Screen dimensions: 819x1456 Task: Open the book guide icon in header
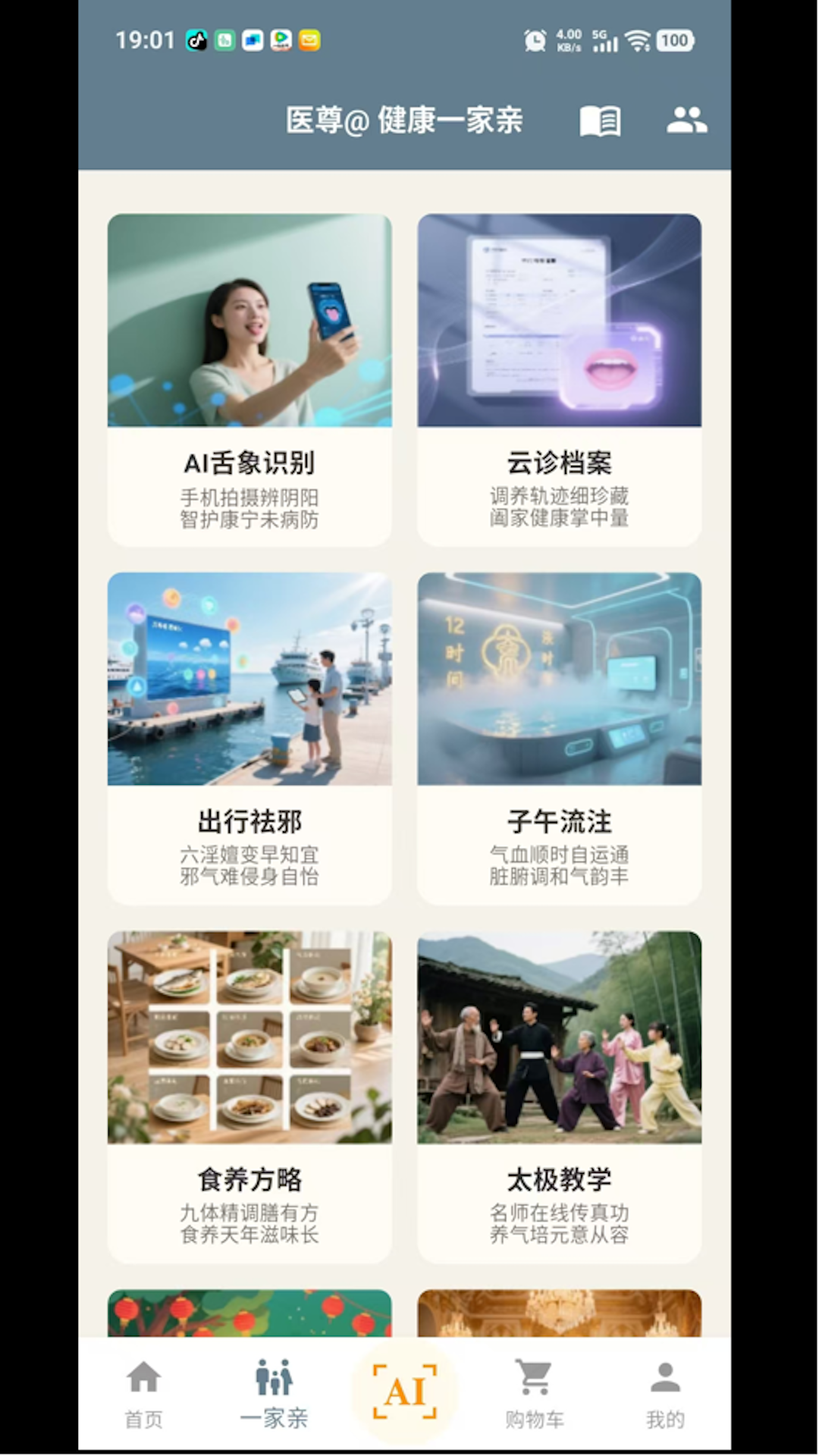(600, 121)
